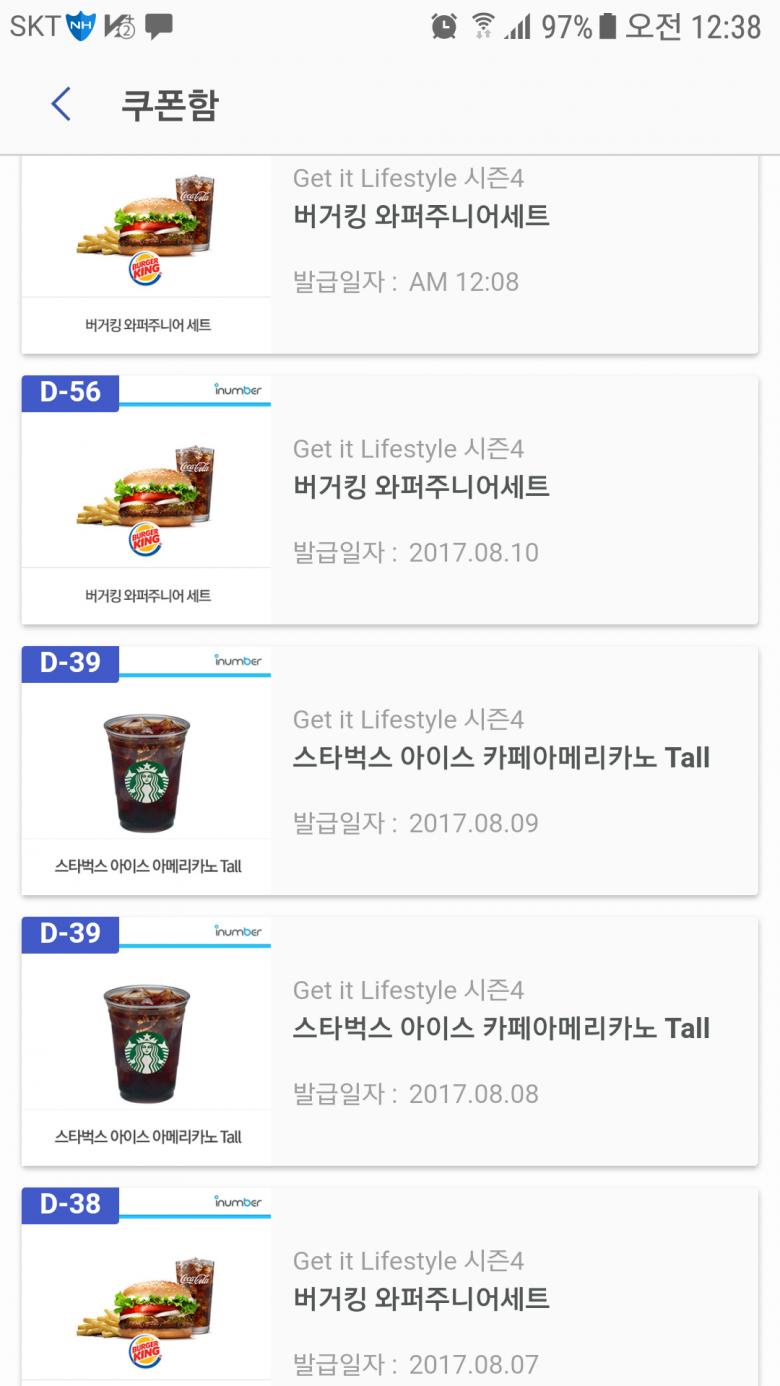This screenshot has width=780, height=1386.
Task: Open the Starbucks coupon issued 2017.08.08
Action: pyautogui.click(x=390, y=1042)
